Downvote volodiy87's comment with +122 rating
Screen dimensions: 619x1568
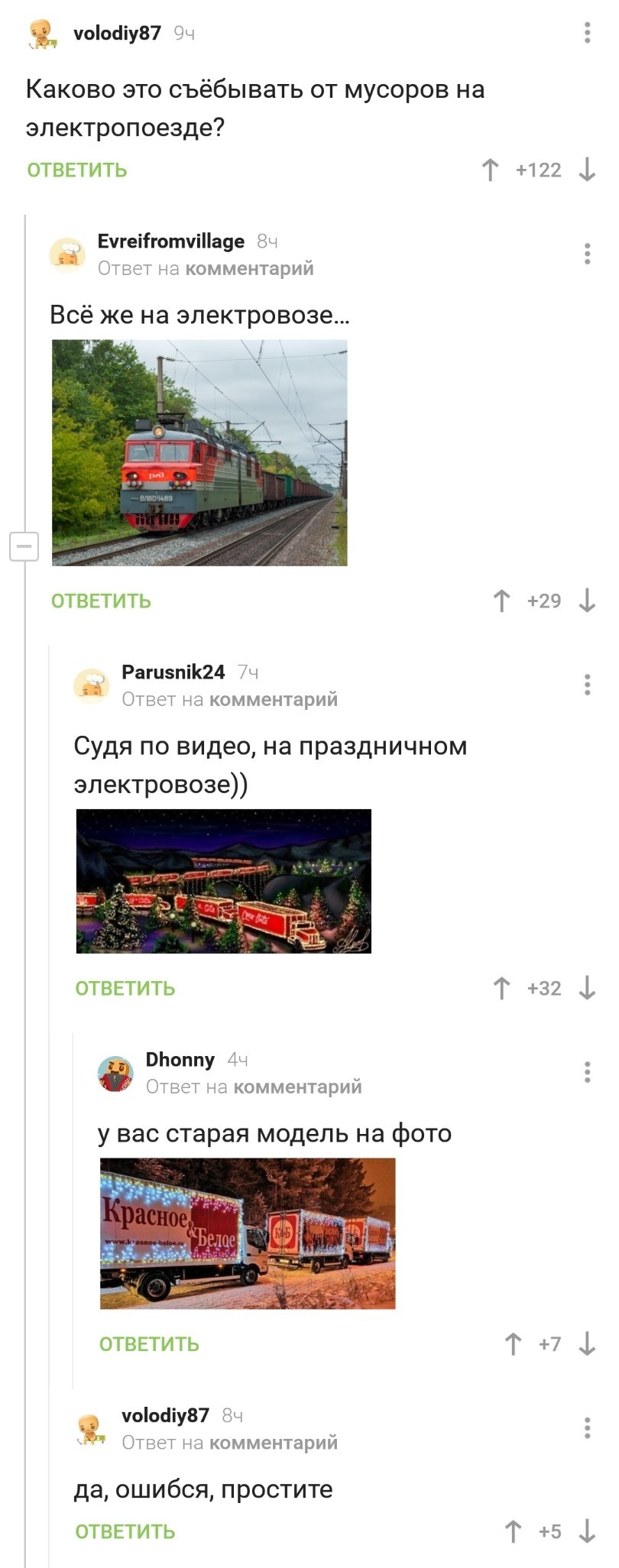pos(587,170)
